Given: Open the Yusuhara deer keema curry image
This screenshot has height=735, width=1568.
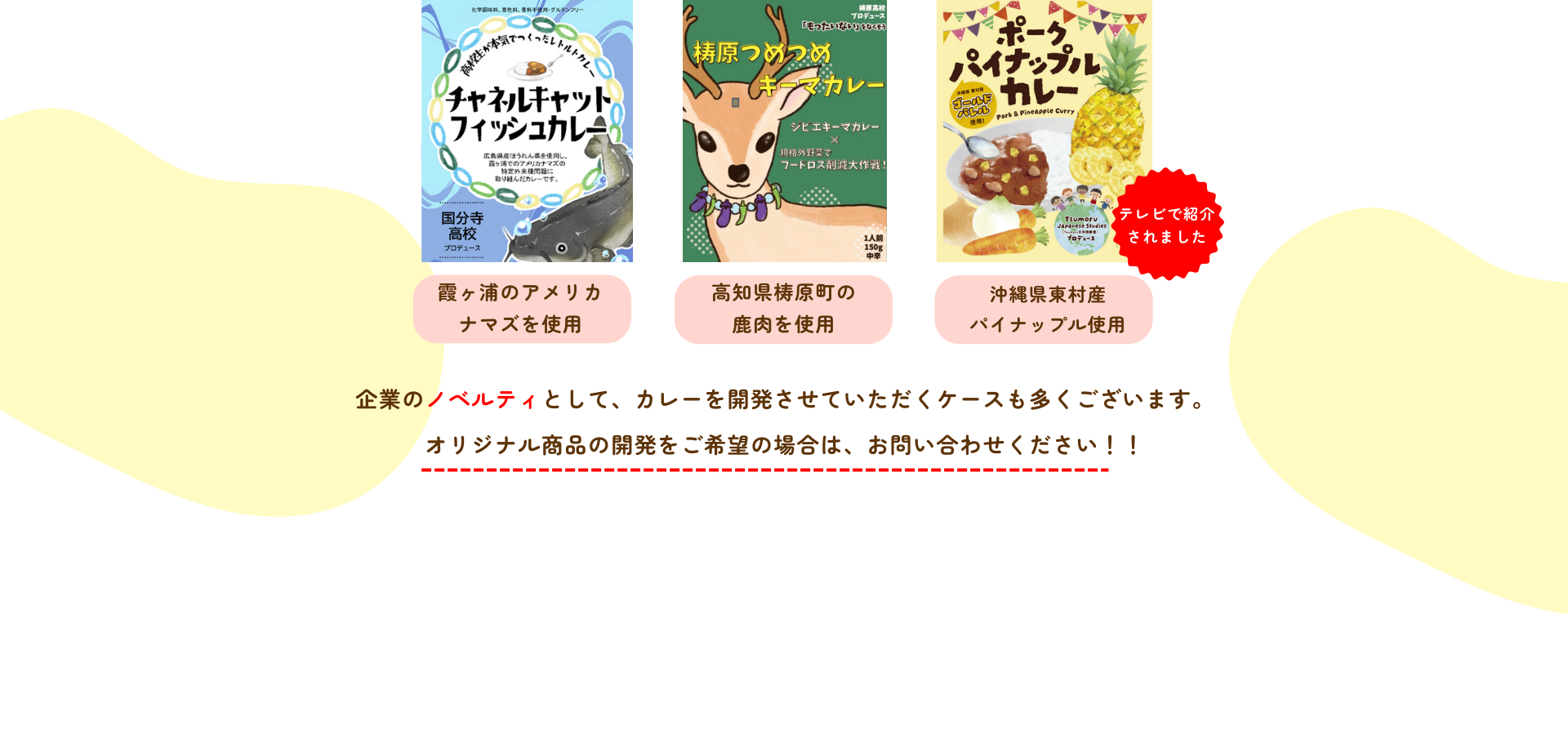Looking at the screenshot, I should point(784,131).
